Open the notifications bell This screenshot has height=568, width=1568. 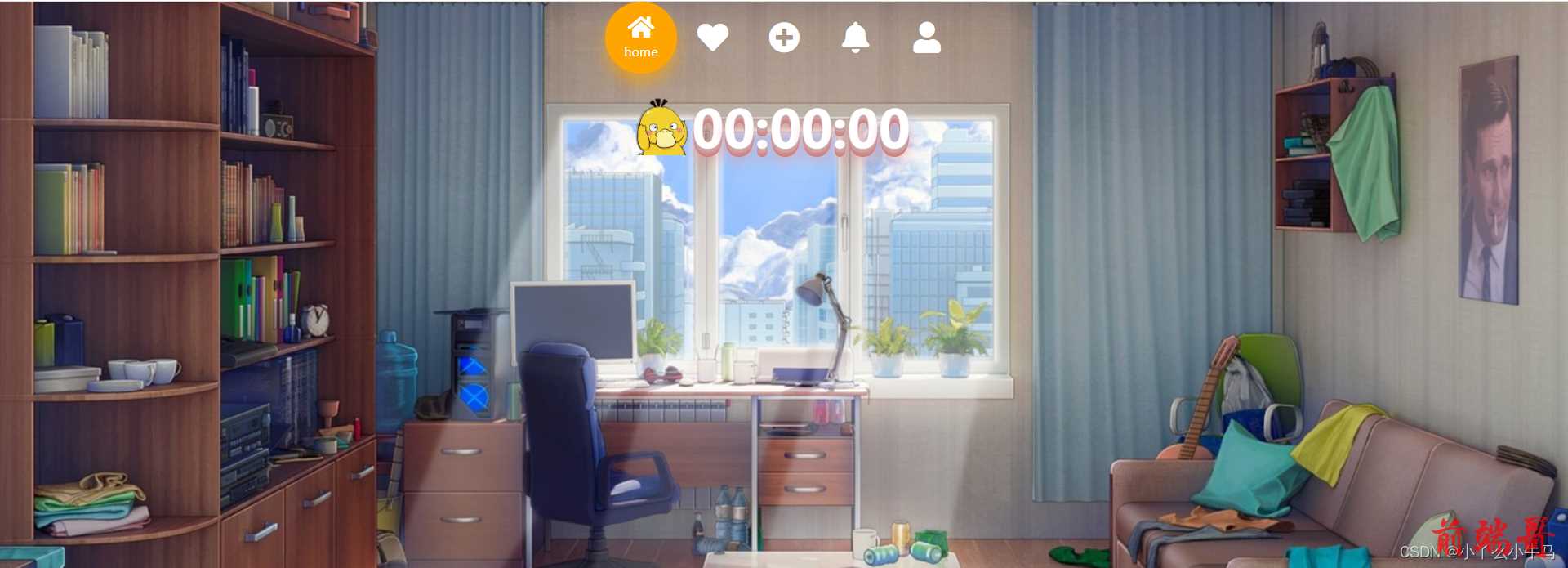(855, 38)
